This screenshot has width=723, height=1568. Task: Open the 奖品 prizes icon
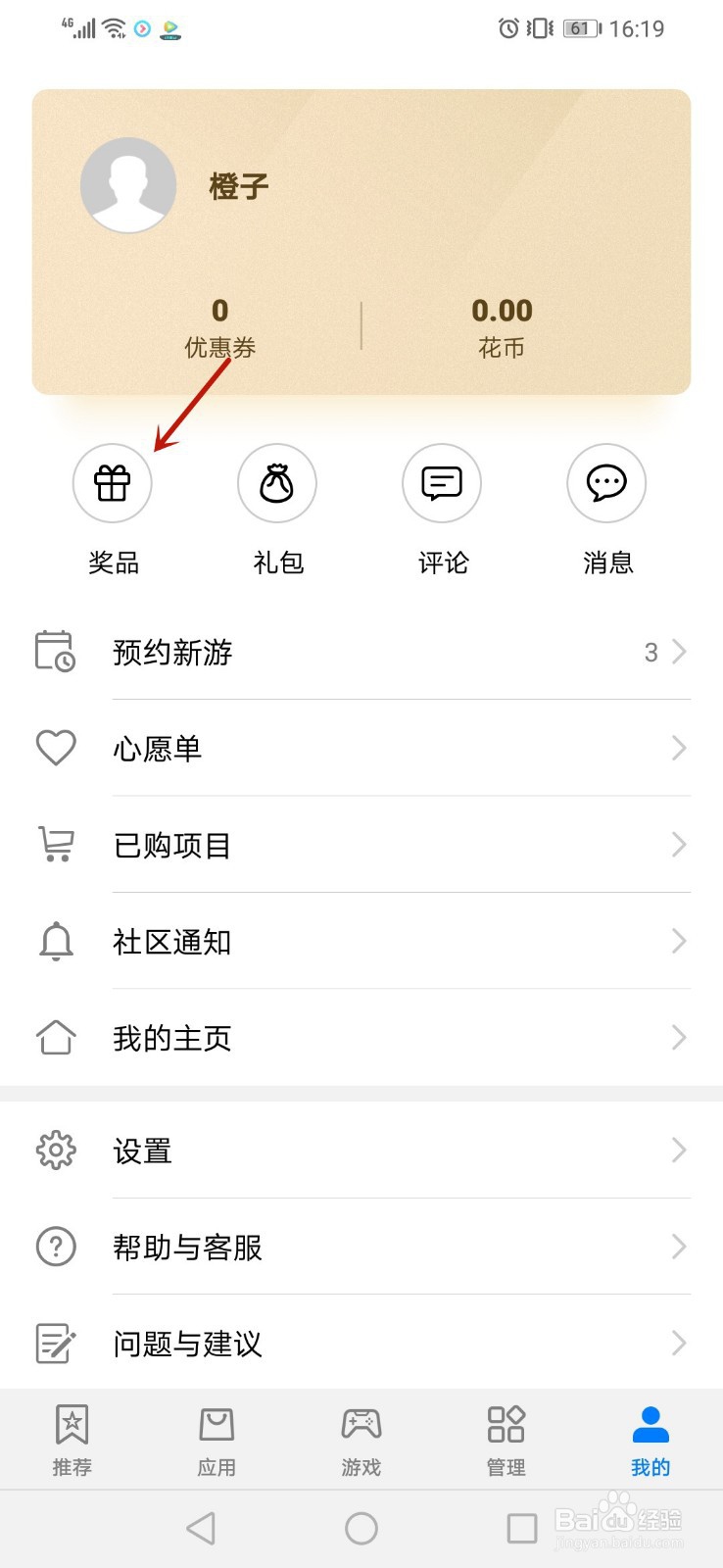[113, 483]
